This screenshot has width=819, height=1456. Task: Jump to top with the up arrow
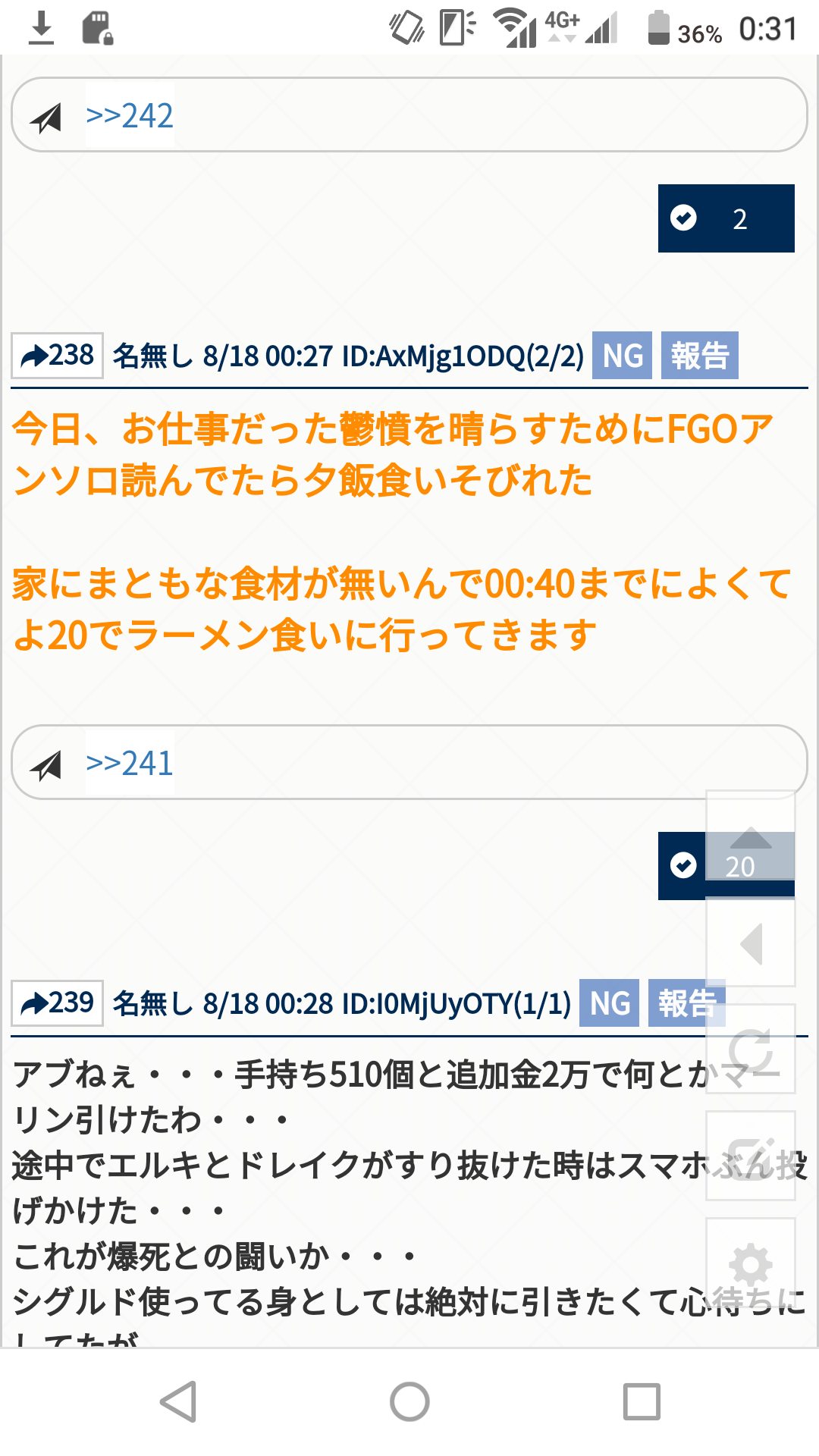click(750, 836)
